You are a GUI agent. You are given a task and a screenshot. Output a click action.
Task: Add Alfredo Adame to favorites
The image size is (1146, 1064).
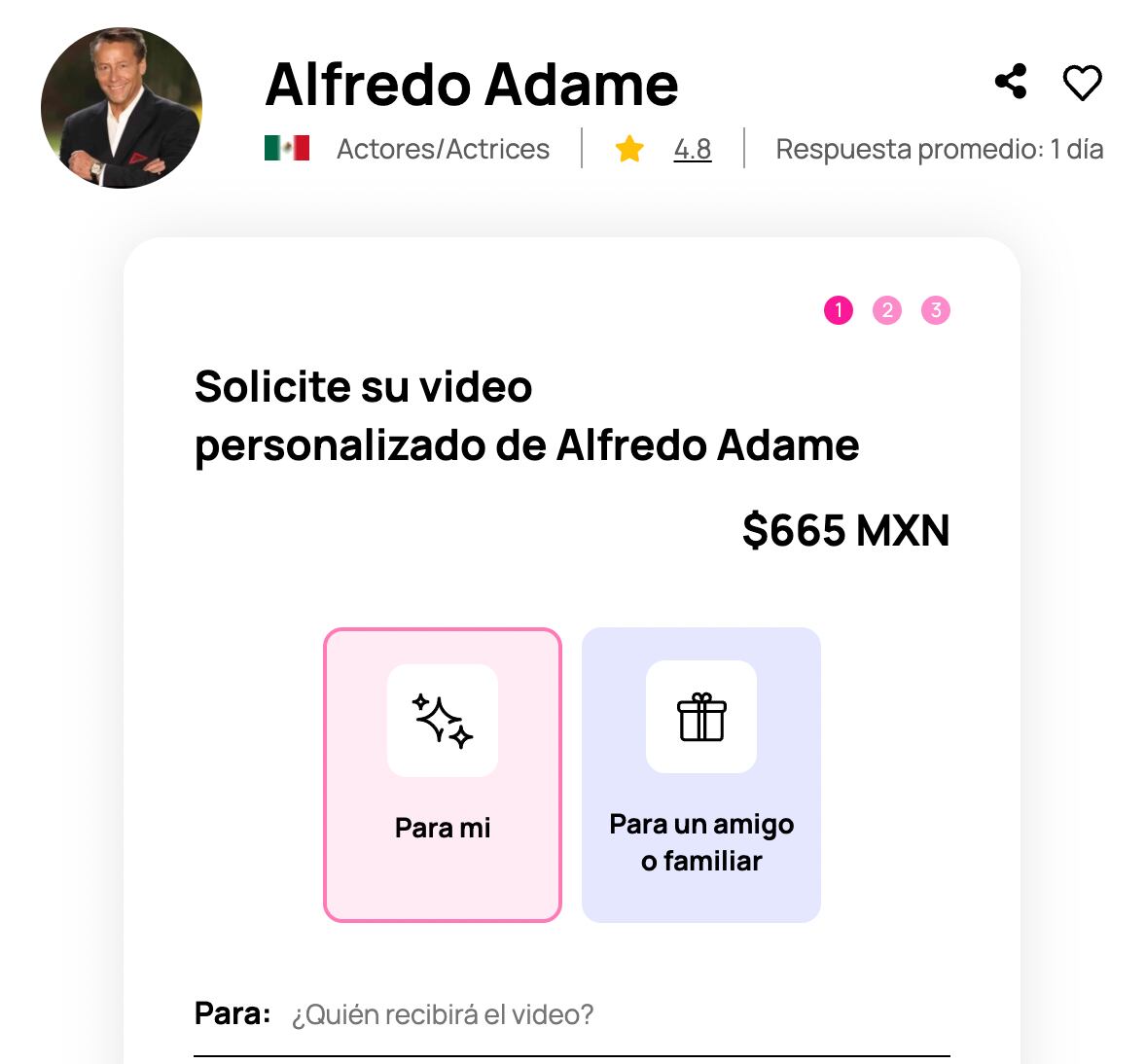tap(1082, 83)
